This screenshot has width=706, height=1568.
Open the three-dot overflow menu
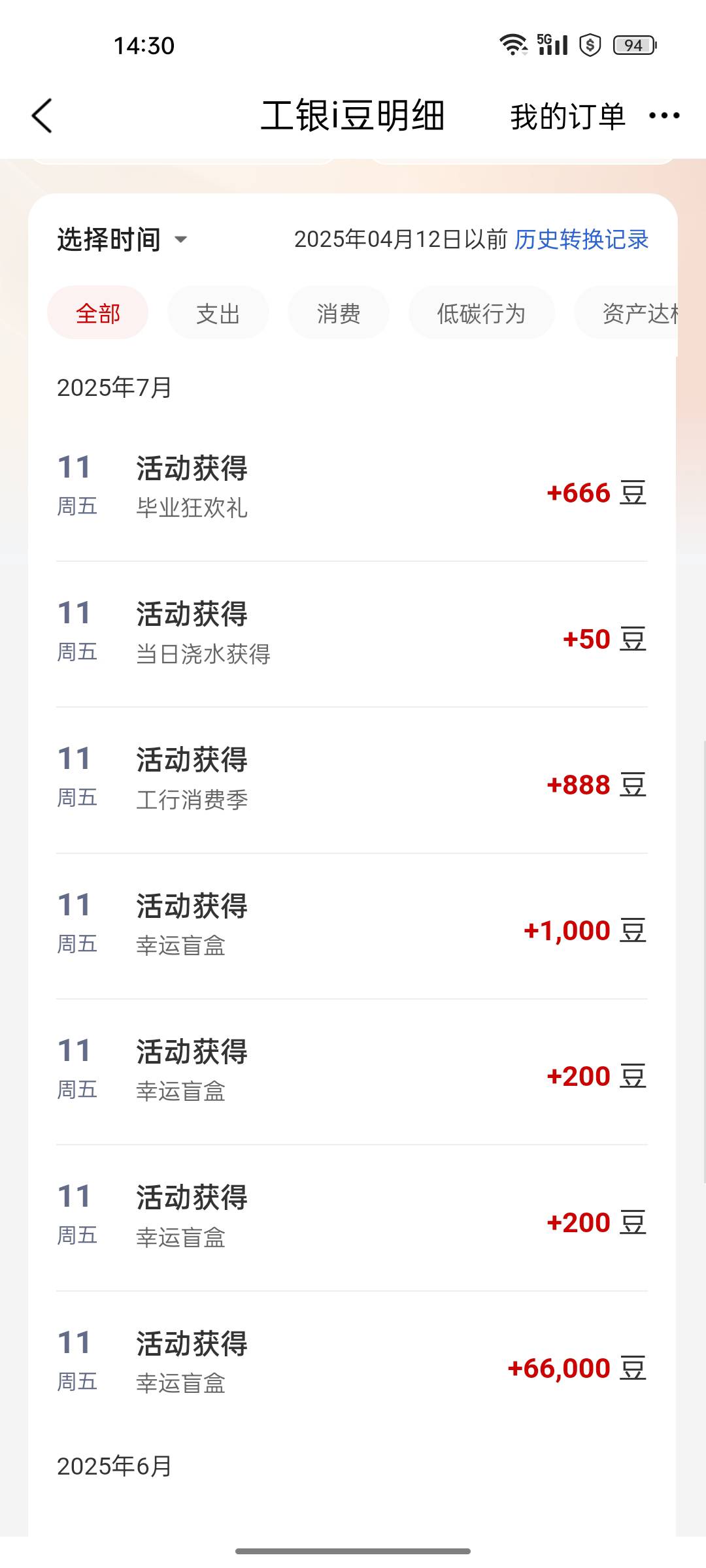point(664,116)
